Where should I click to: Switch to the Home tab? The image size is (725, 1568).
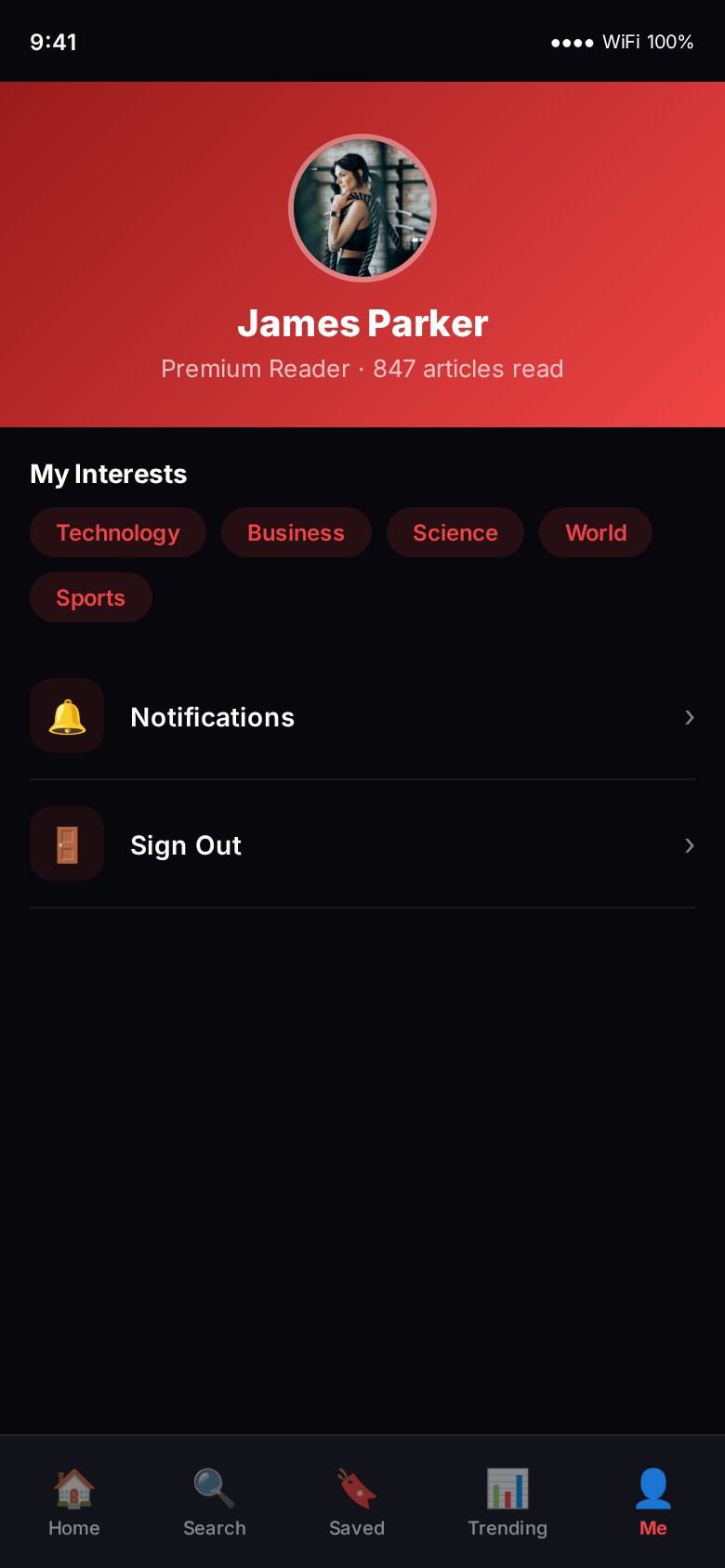click(74, 1502)
